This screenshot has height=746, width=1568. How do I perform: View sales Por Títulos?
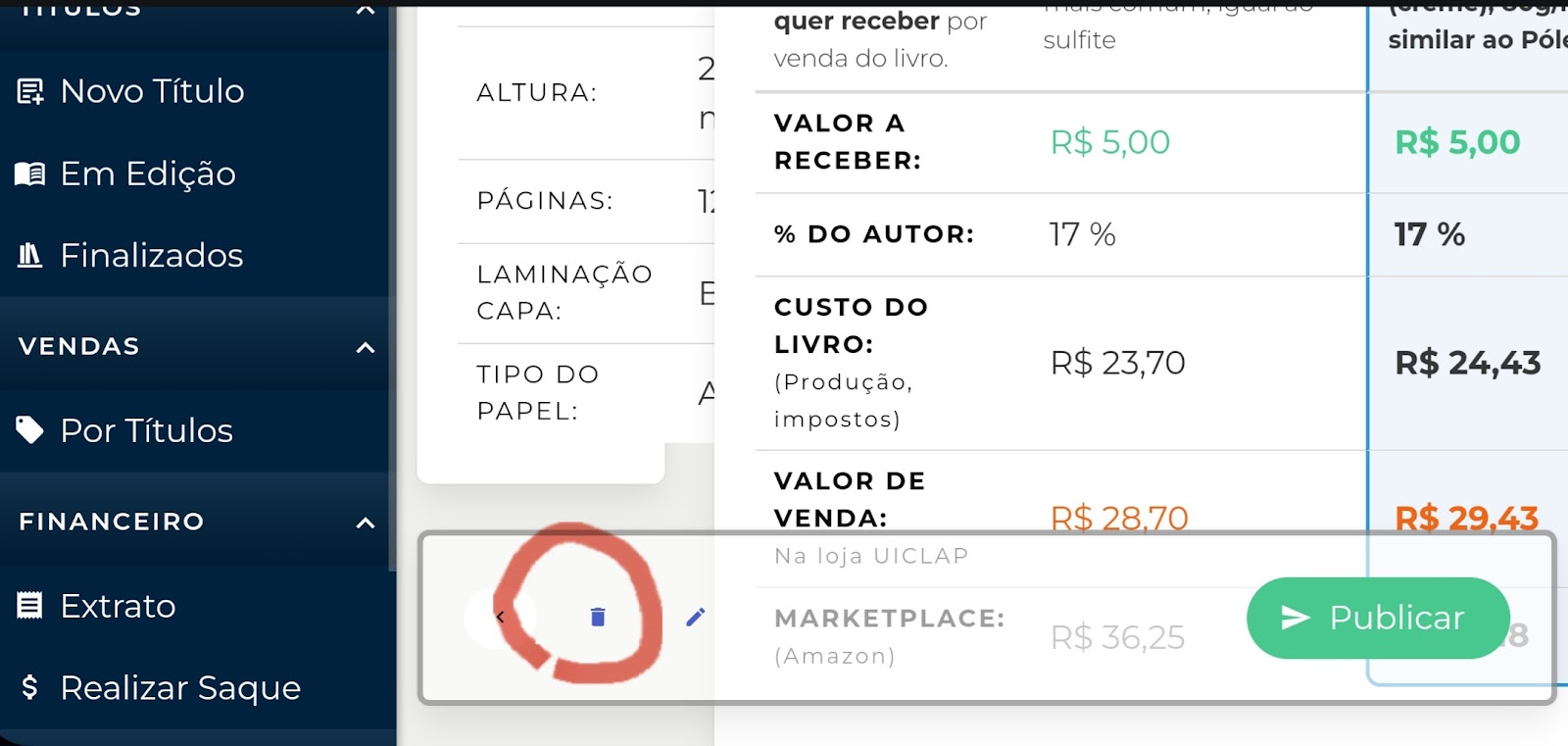tap(146, 430)
